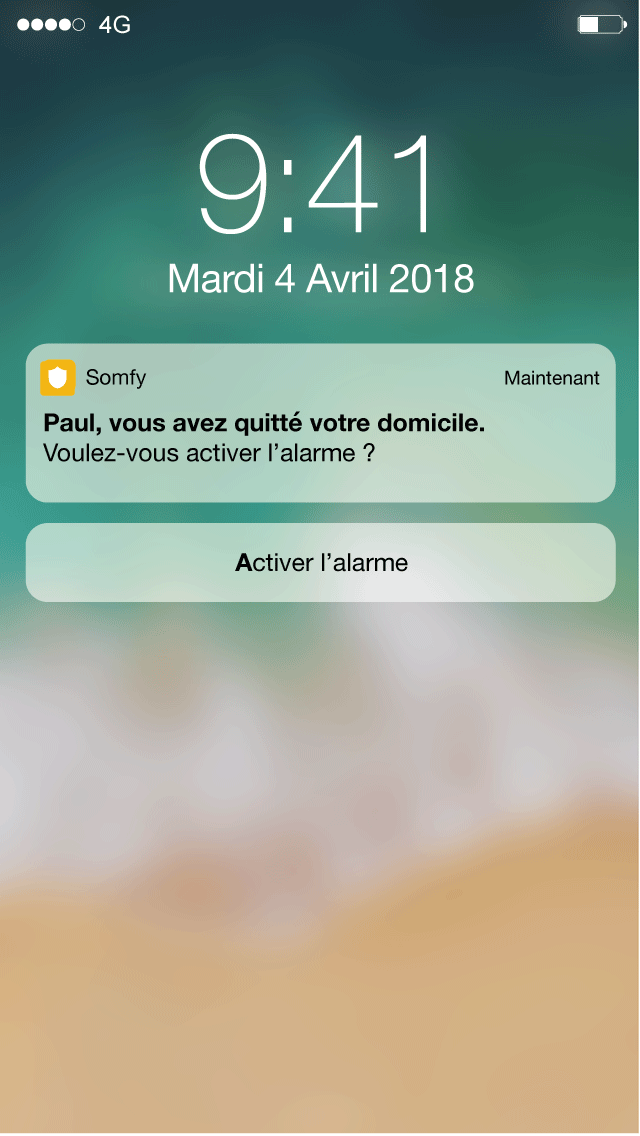Open the Somfy notification about leaving home
Image resolution: width=640 pixels, height=1136 pixels.
320,424
